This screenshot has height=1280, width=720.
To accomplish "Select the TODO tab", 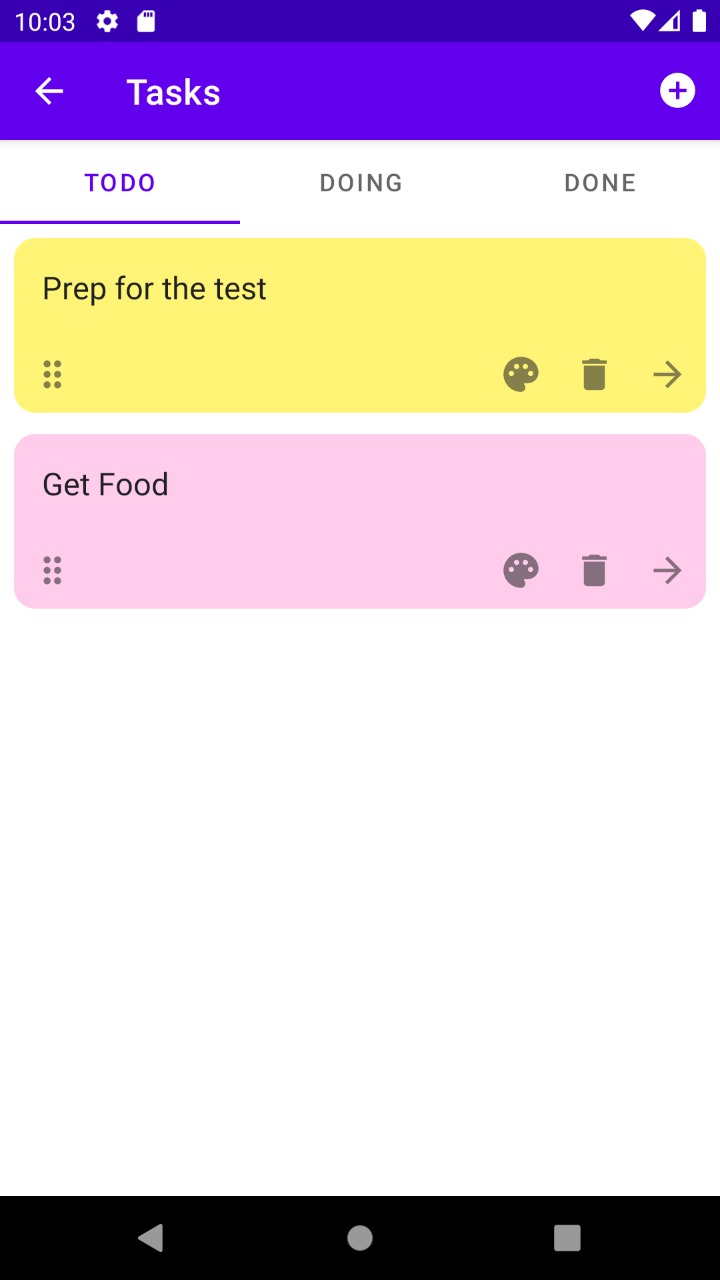I will pyautogui.click(x=120, y=182).
